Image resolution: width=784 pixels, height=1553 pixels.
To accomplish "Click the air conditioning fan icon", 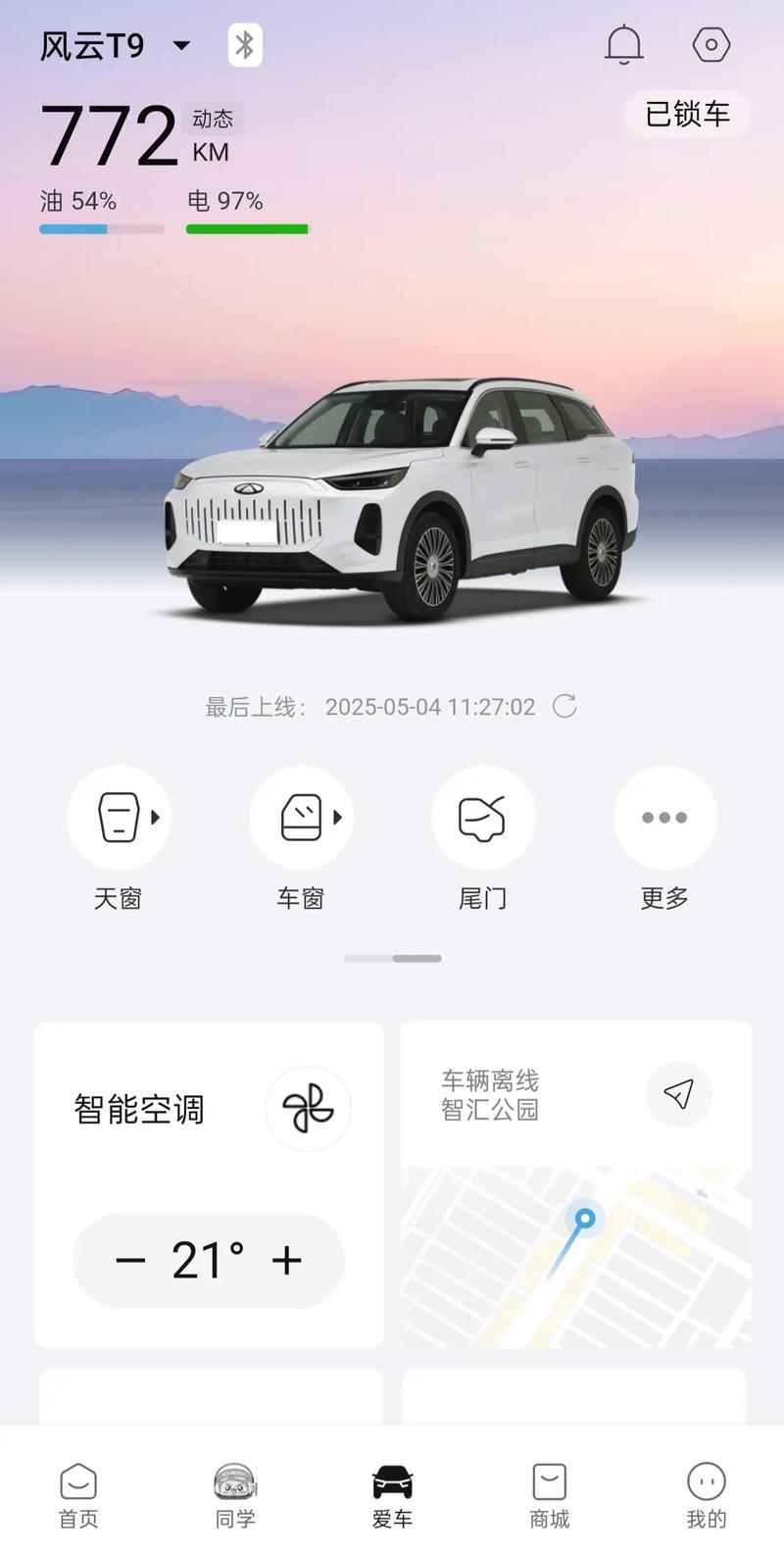I will click(x=308, y=1108).
